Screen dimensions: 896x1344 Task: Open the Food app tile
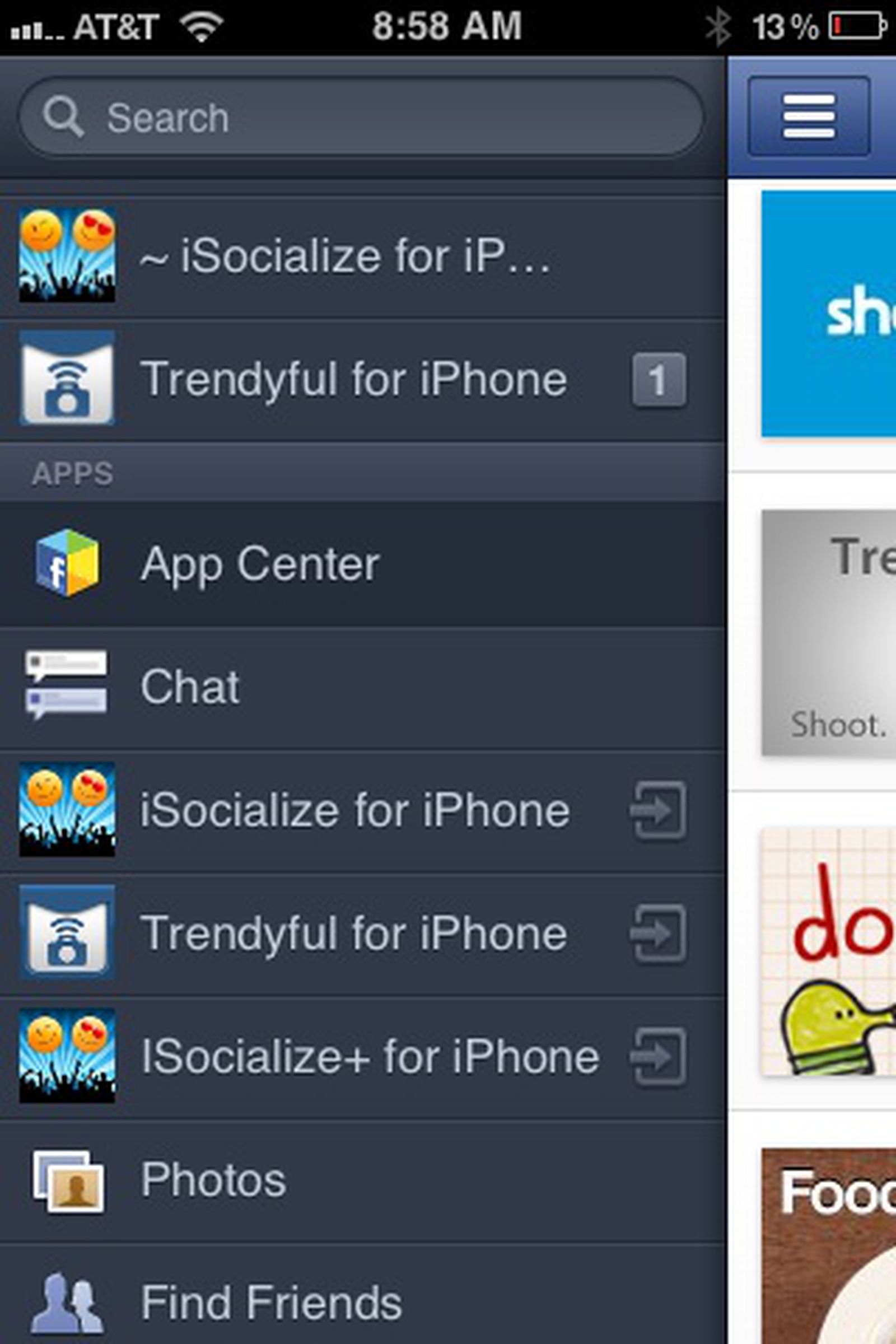pos(829,1245)
